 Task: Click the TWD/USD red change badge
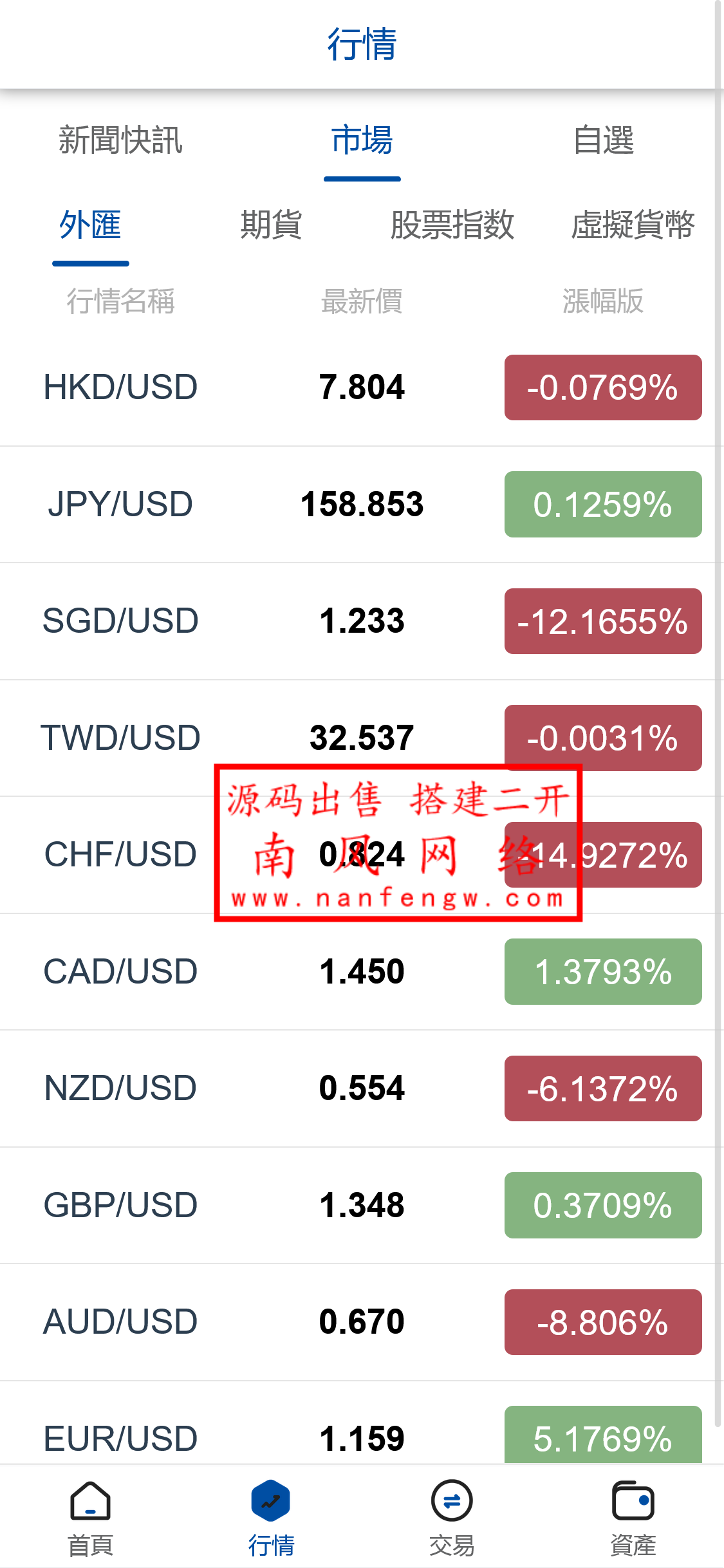pos(602,738)
